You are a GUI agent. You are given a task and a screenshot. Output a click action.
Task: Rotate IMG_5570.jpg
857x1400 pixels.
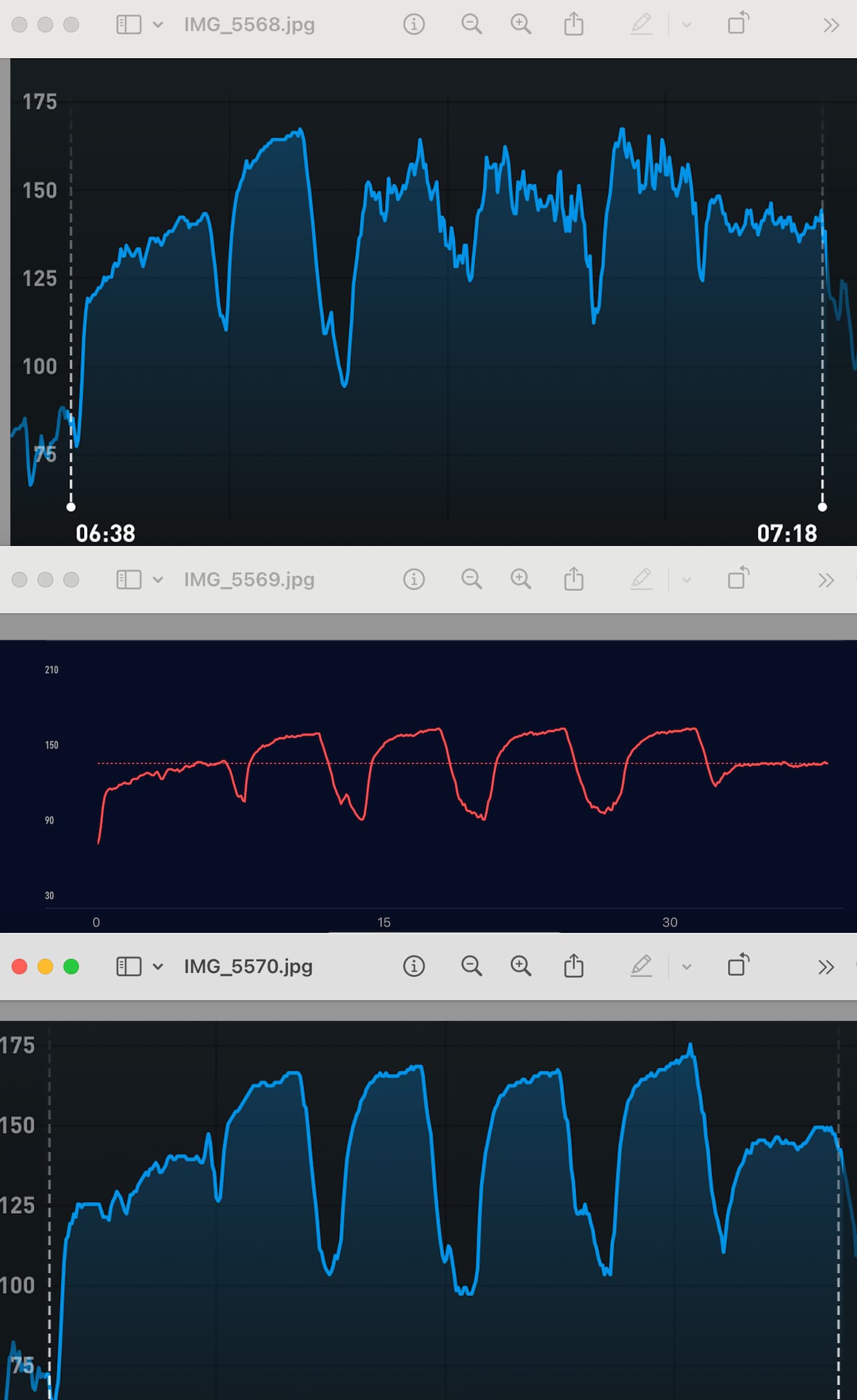point(738,965)
